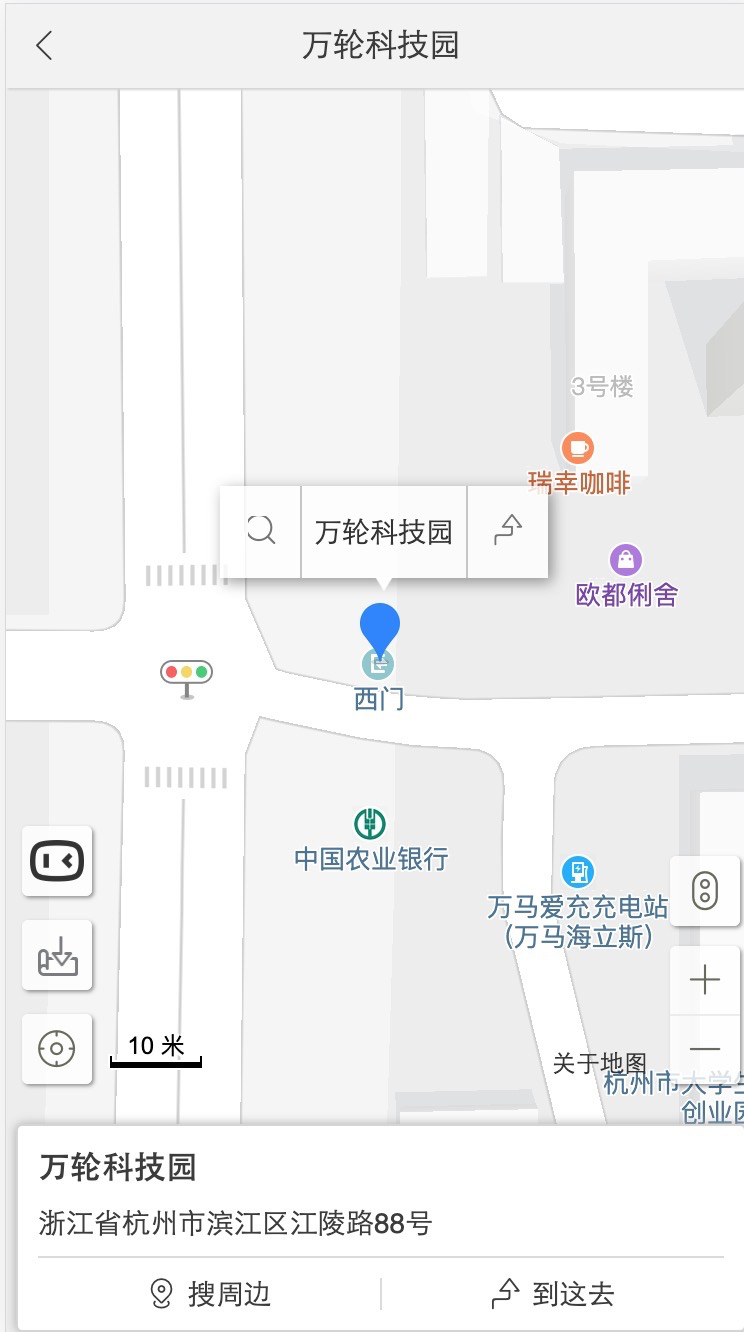Open 瑞幸咖啡 place marker

(x=578, y=447)
